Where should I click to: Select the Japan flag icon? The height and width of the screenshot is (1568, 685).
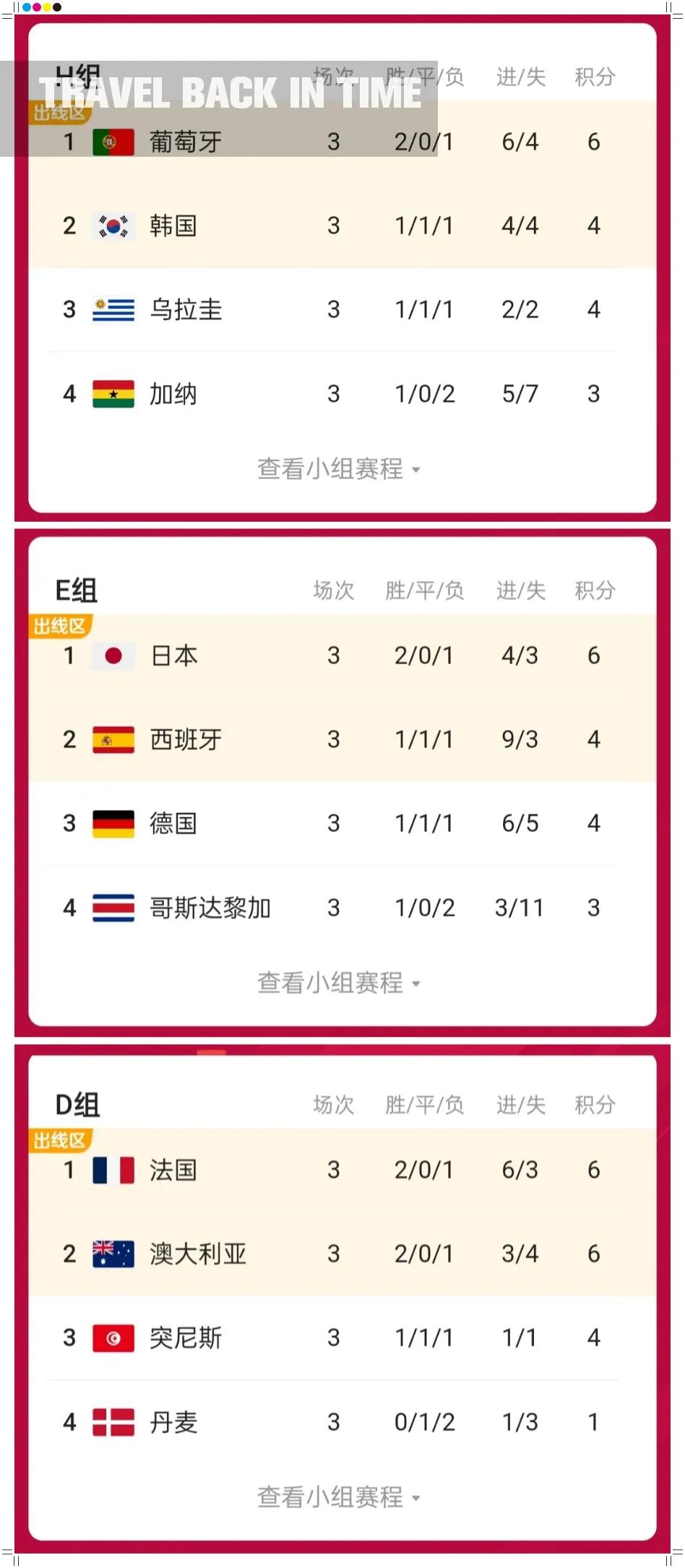pos(112,655)
